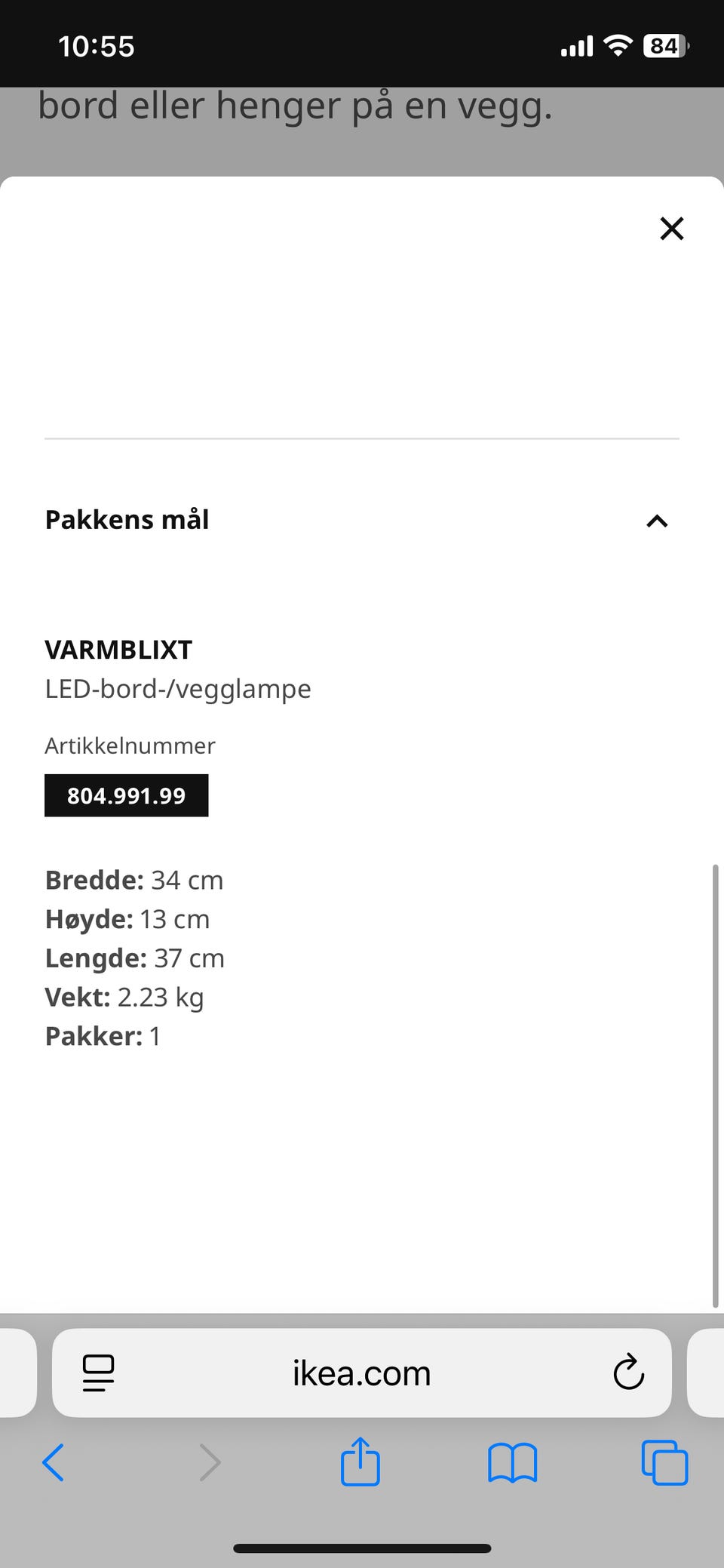This screenshot has width=724, height=1568.
Task: Tap the forward navigation chevron
Action: pos(210,1462)
